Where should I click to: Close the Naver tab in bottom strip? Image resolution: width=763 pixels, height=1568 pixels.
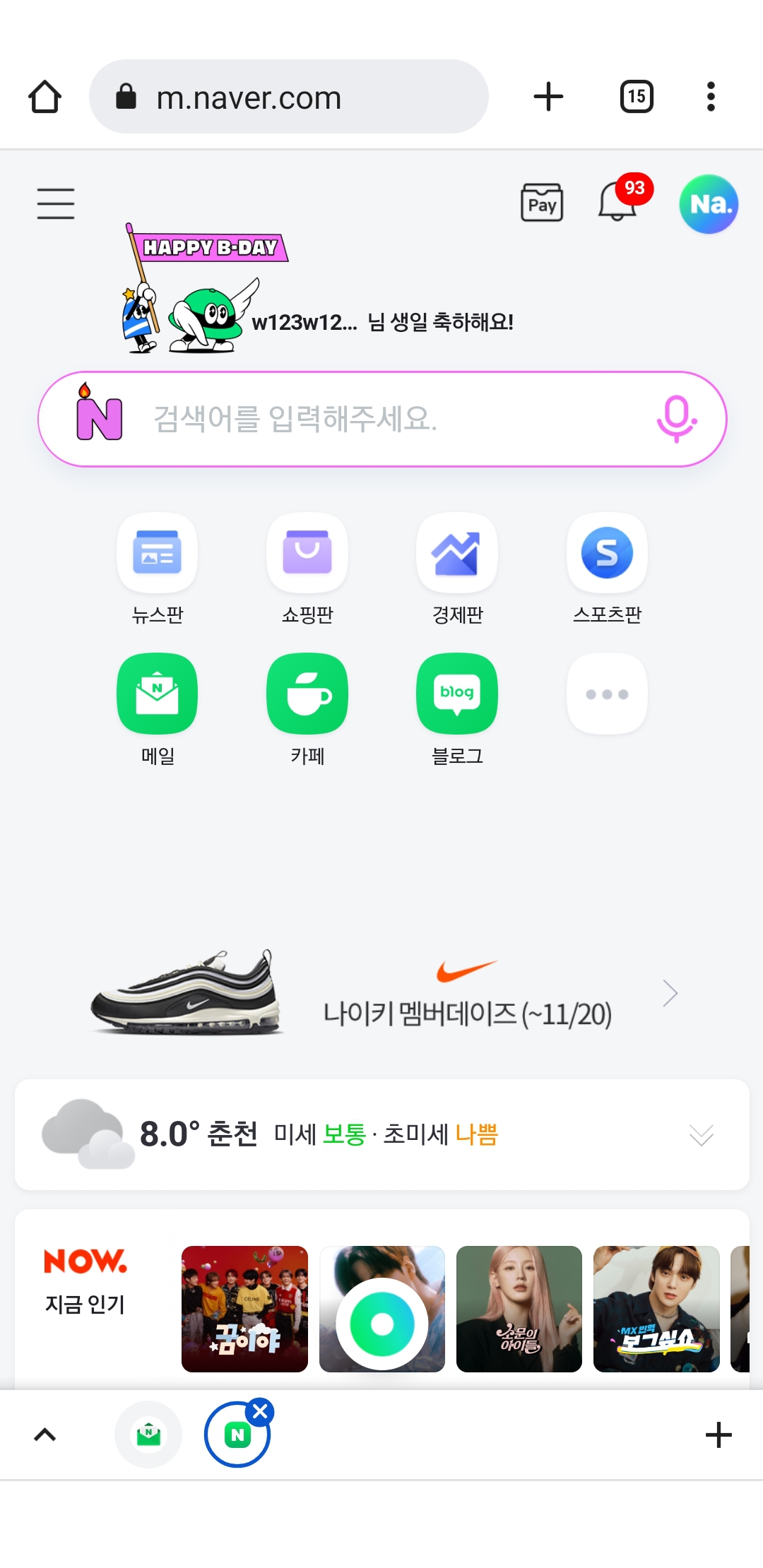(x=260, y=1411)
